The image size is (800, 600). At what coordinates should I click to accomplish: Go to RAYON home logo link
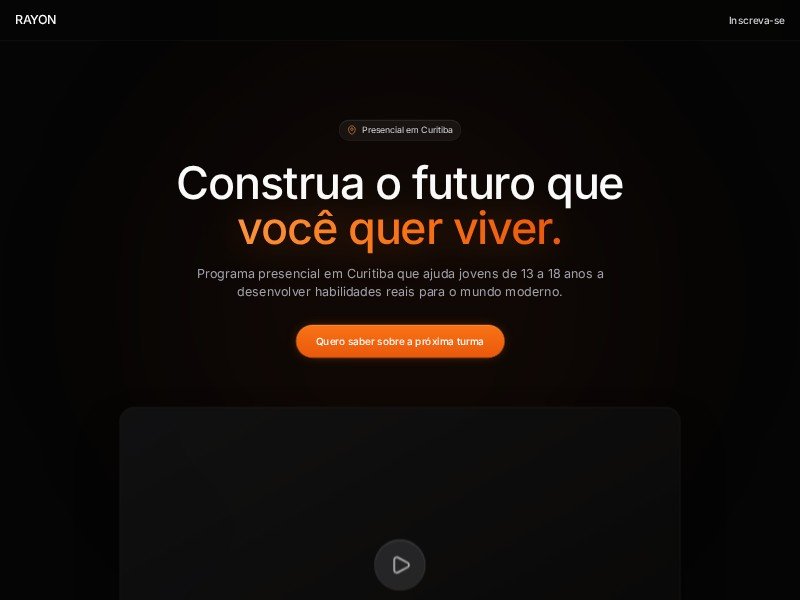click(x=36, y=20)
